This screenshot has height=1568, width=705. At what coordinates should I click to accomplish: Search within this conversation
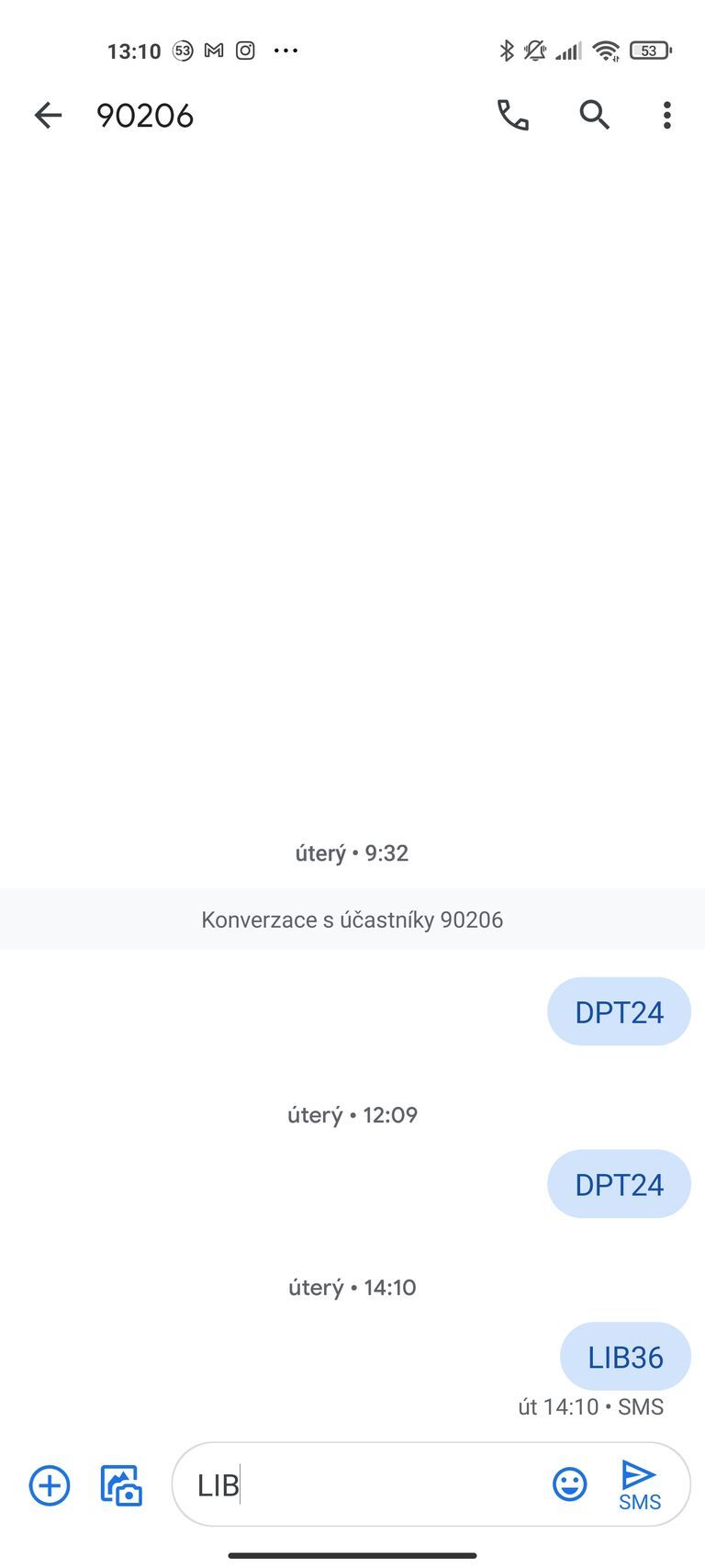594,115
